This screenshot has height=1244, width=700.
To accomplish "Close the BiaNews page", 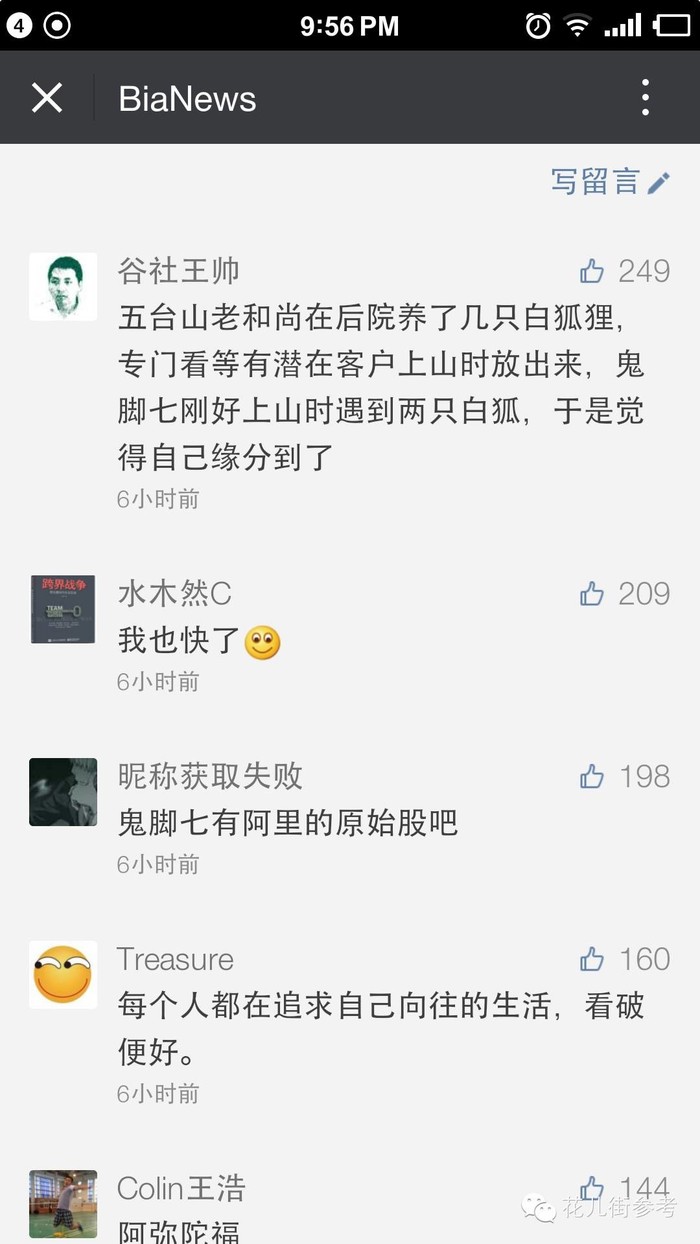I will pyautogui.click(x=47, y=98).
